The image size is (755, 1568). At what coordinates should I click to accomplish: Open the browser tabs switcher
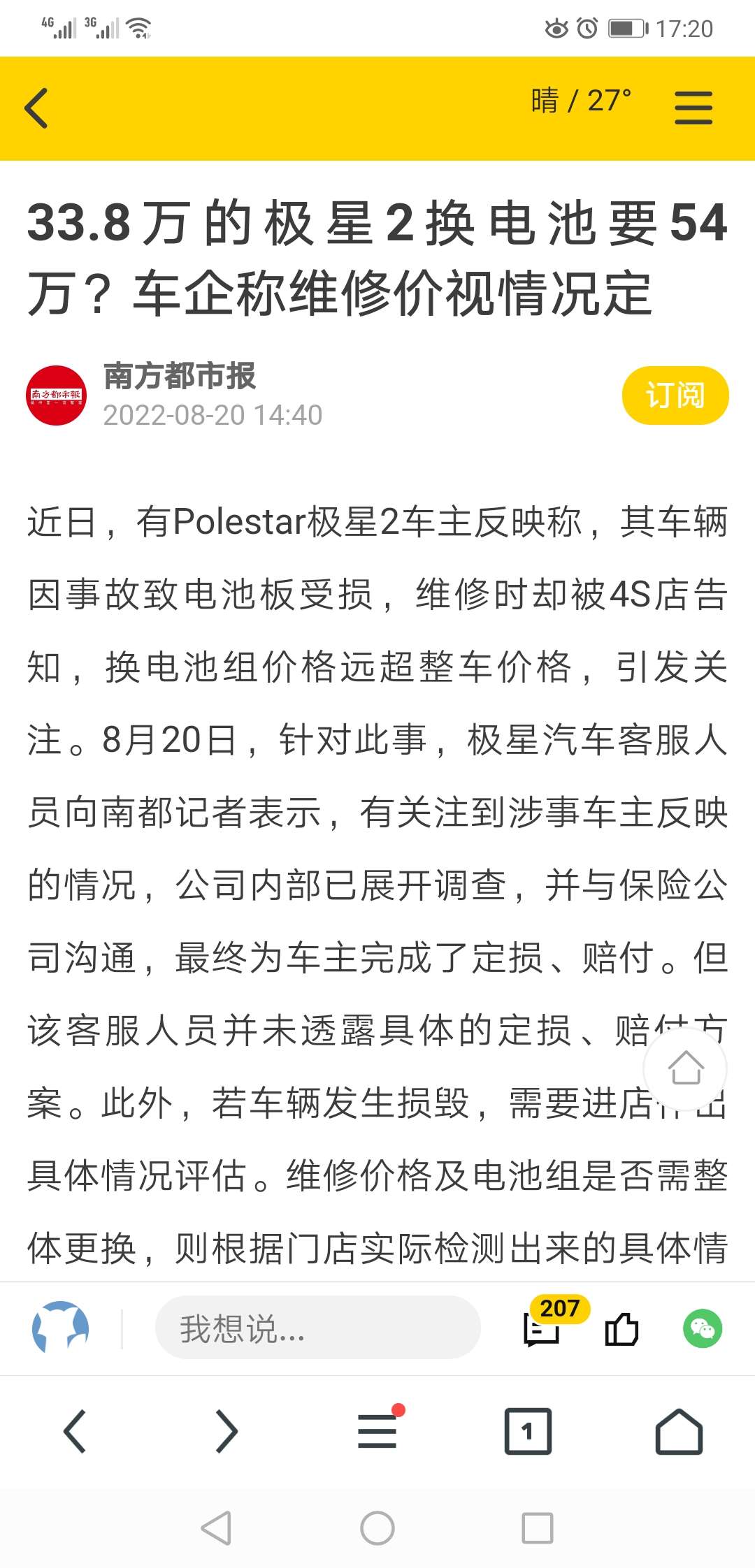(x=528, y=1431)
